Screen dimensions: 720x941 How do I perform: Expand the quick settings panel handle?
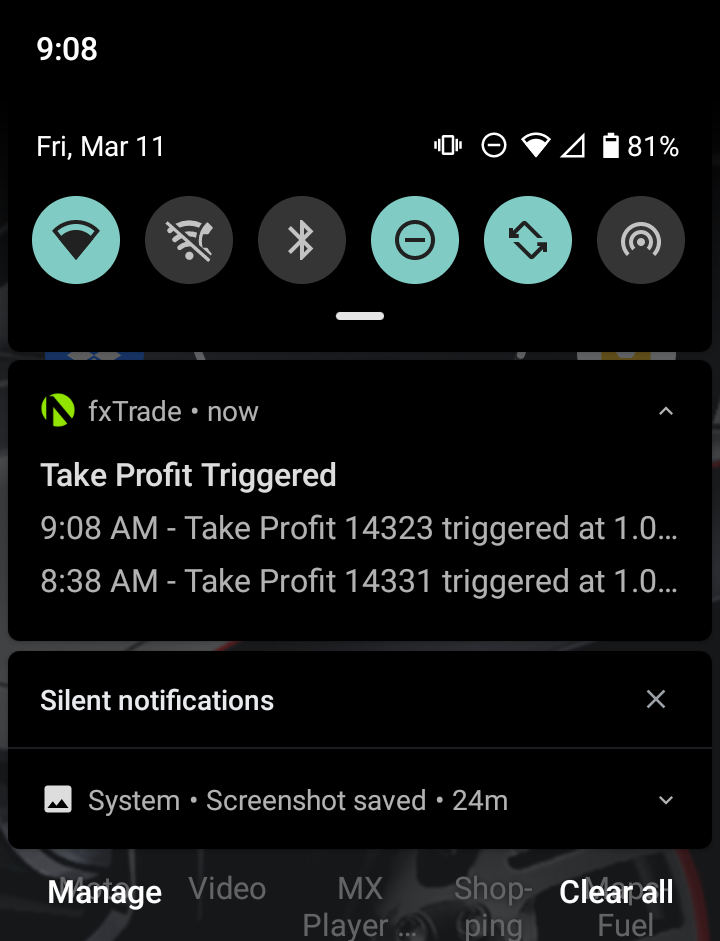click(359, 315)
